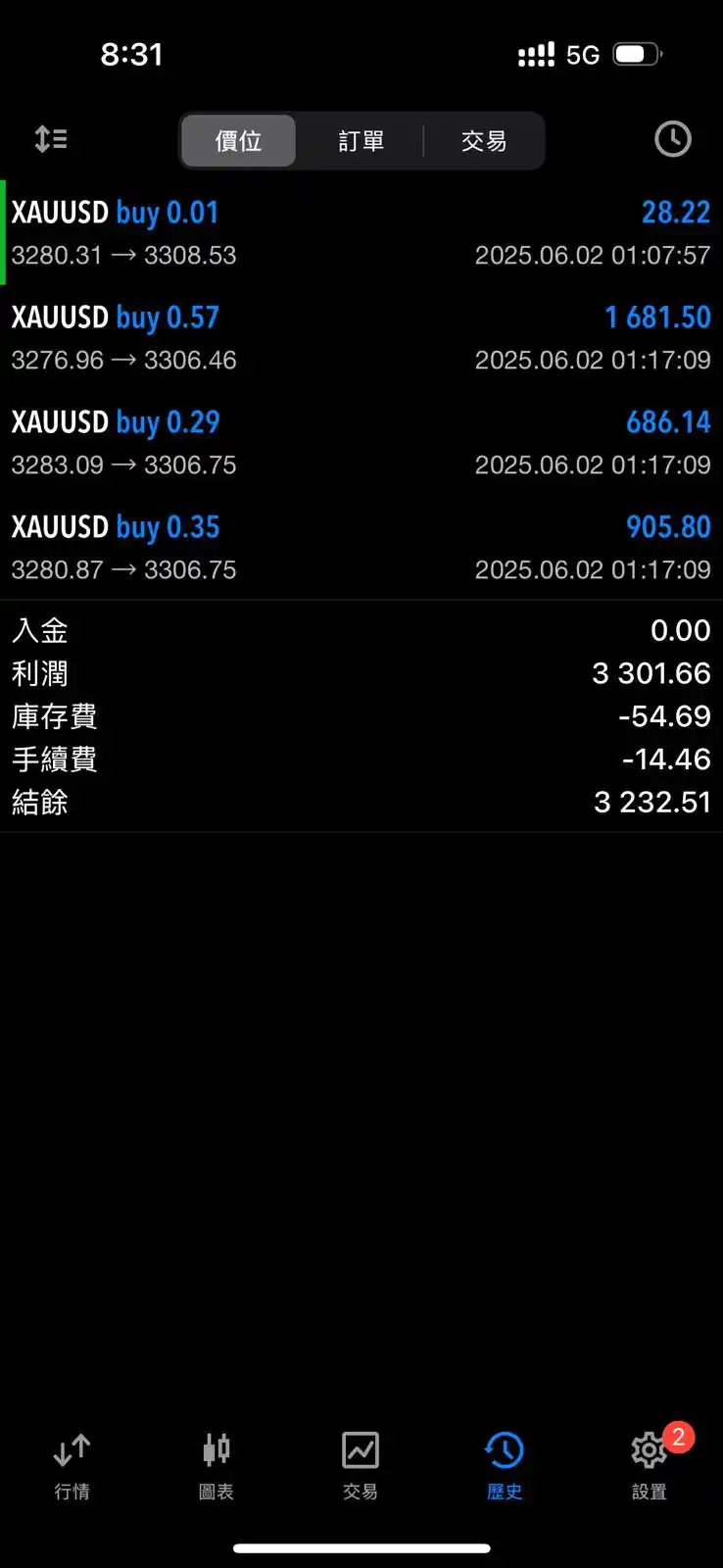The image size is (723, 1568).
Task: Tap the 入金 deposit summary row
Action: [361, 630]
